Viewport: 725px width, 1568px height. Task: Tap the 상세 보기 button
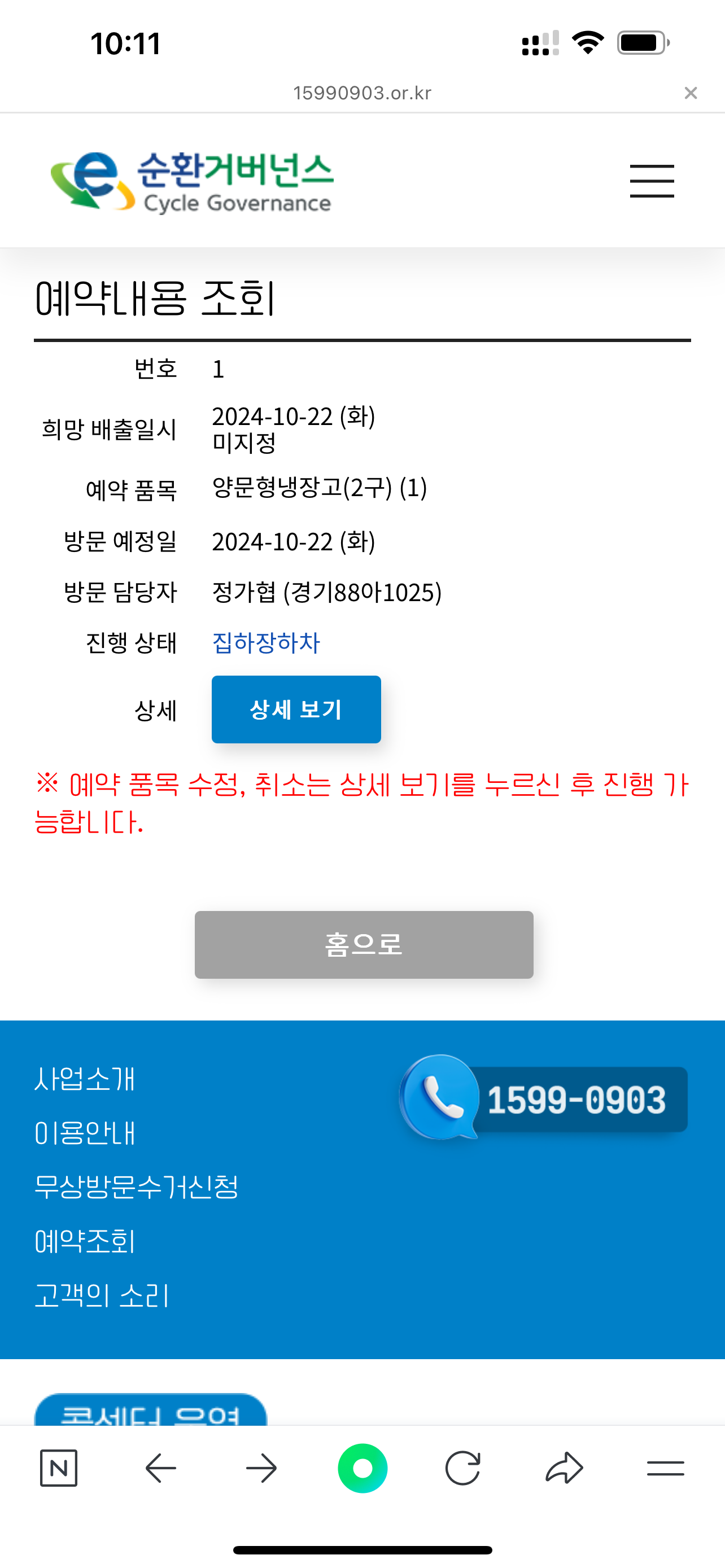point(296,709)
